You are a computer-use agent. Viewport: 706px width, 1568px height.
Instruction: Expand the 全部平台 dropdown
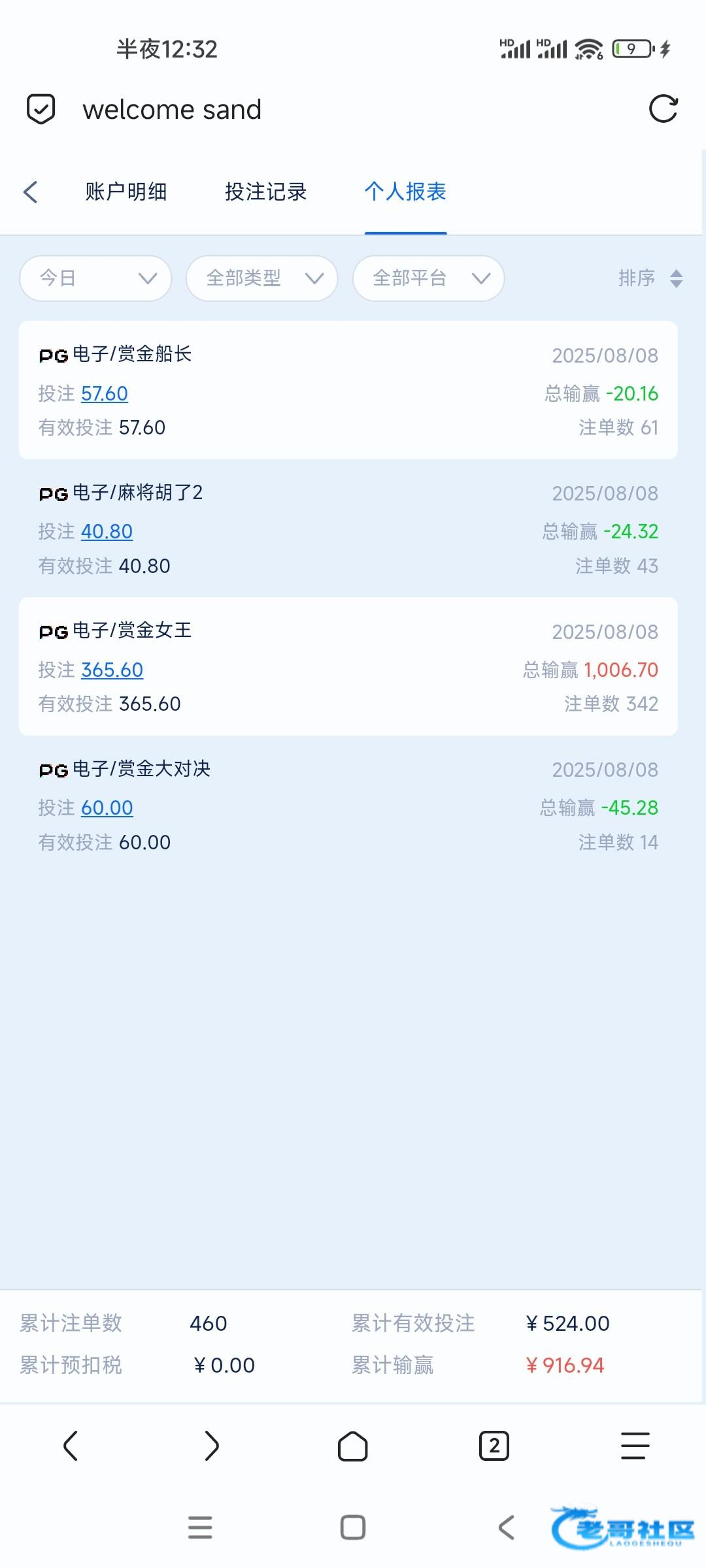pyautogui.click(x=428, y=278)
